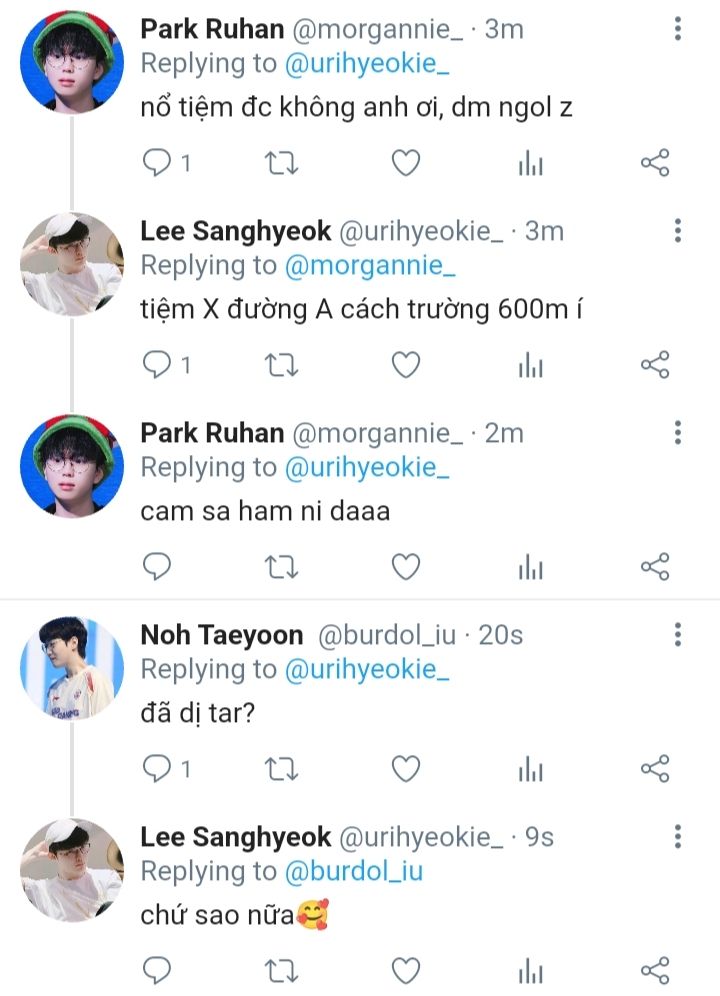Open overflow menu on "nổ tiệm đc không" tweet
Image resolution: width=720 pixels, height=996 pixels.
click(677, 29)
